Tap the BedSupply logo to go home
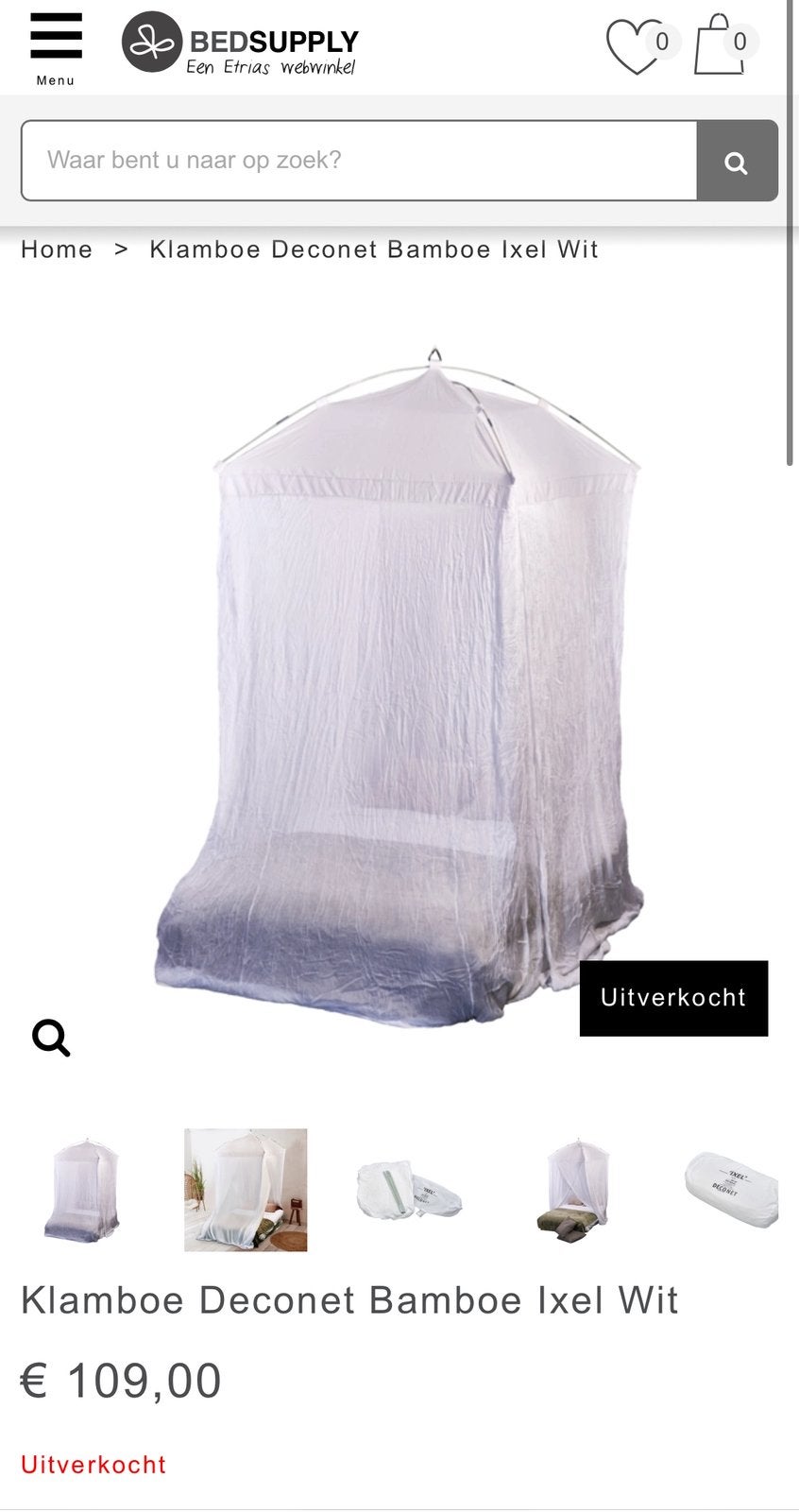The width and height of the screenshot is (799, 1512). (x=241, y=44)
